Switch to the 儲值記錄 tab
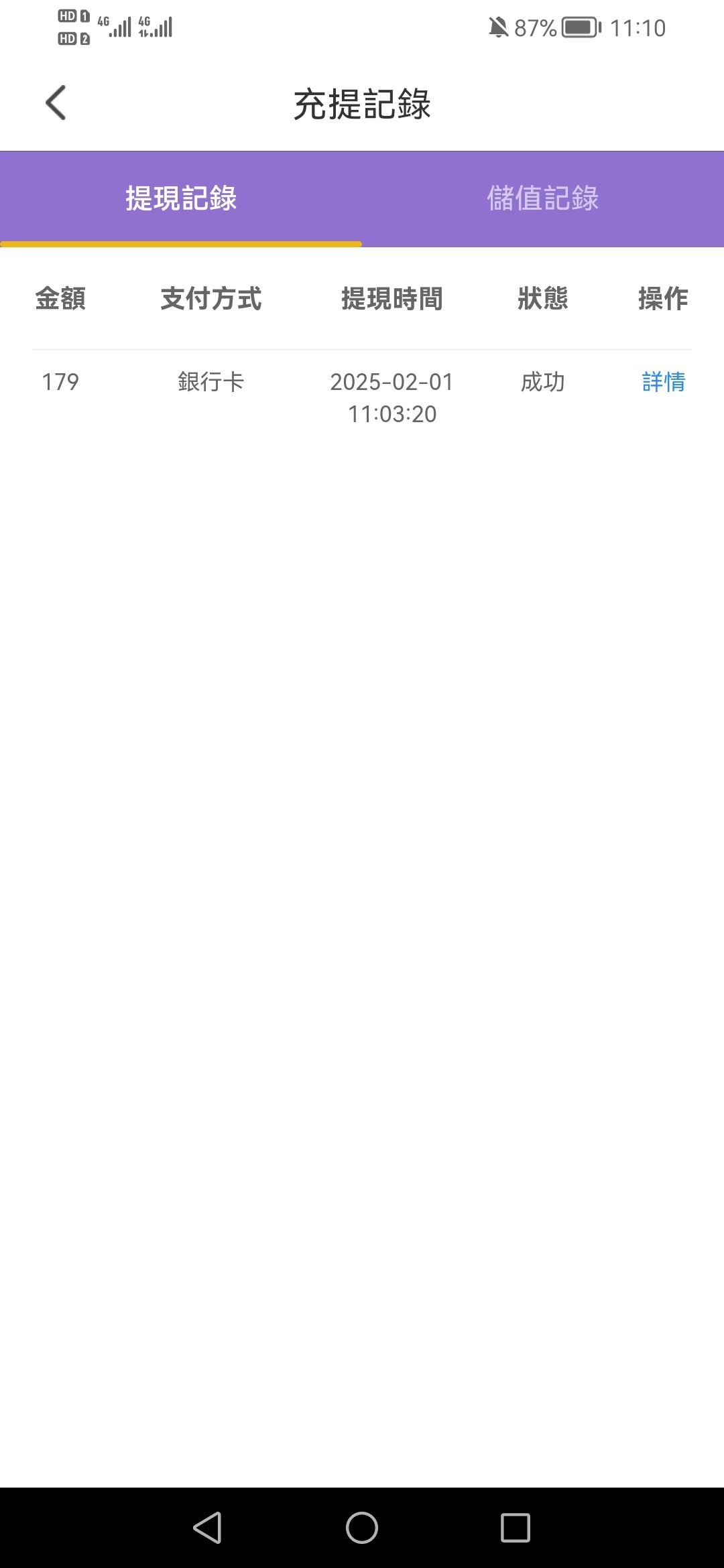Viewport: 724px width, 1568px height. 543,198
